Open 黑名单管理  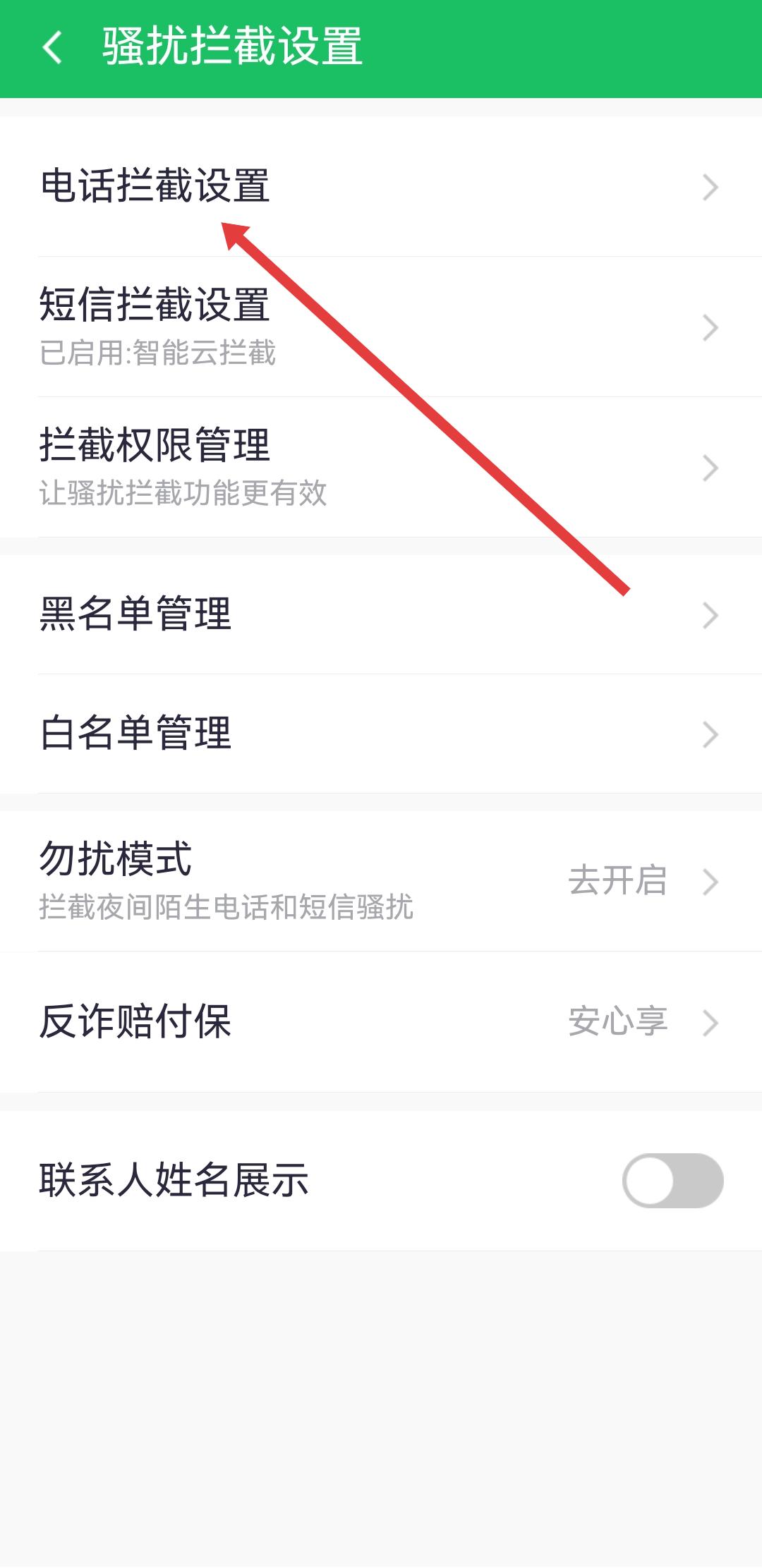pos(135,614)
